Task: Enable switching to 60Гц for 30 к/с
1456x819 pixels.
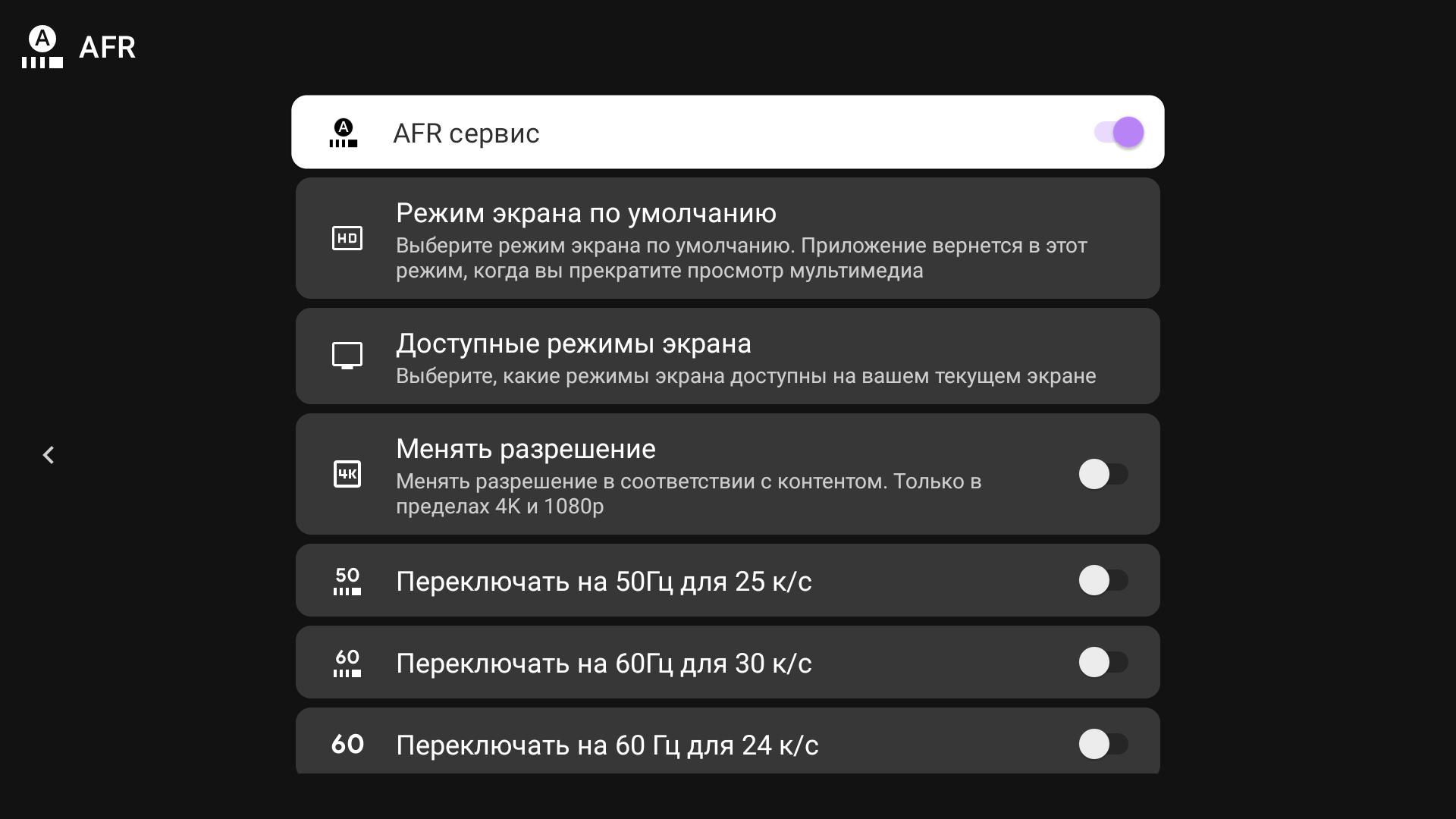Action: pyautogui.click(x=1103, y=663)
